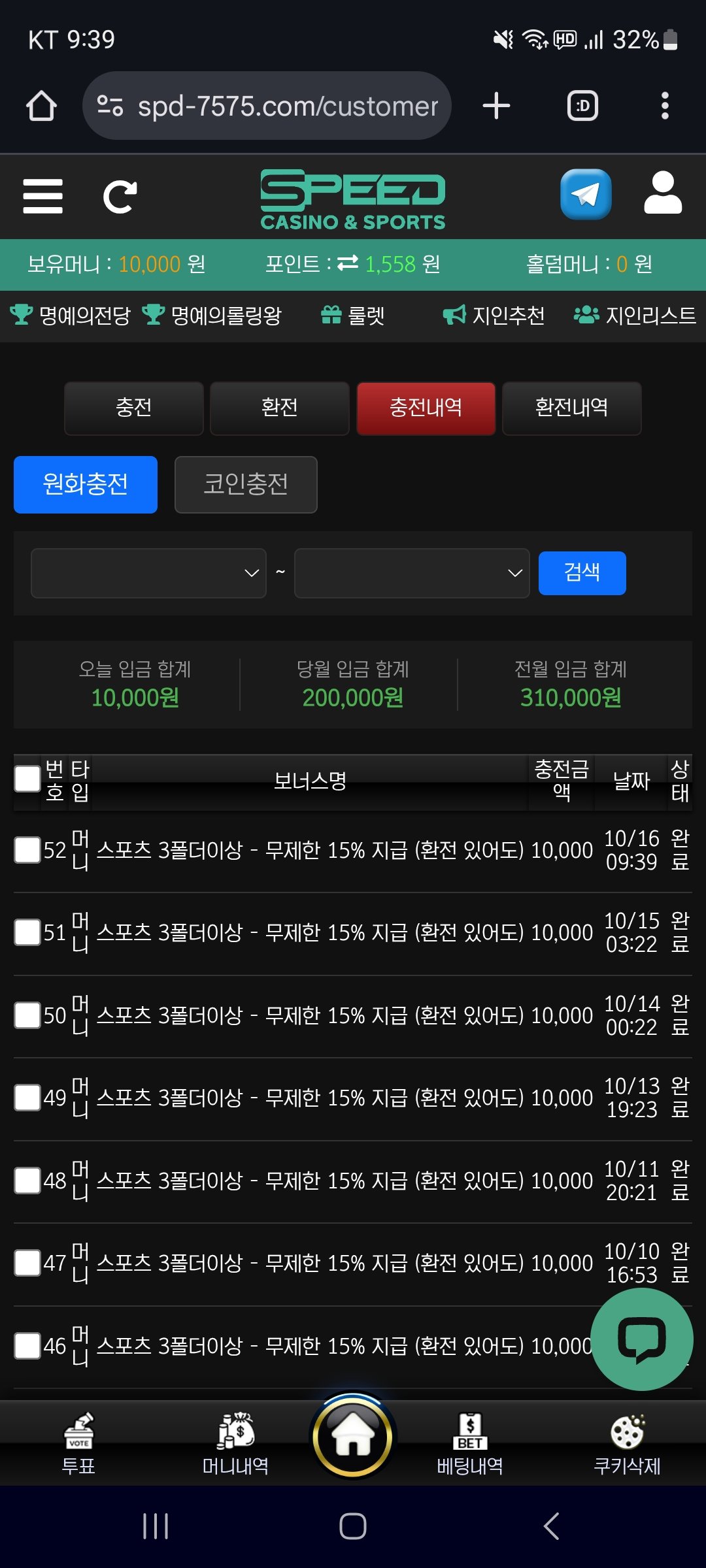
Task: Open the hamburger menu
Action: 42,196
